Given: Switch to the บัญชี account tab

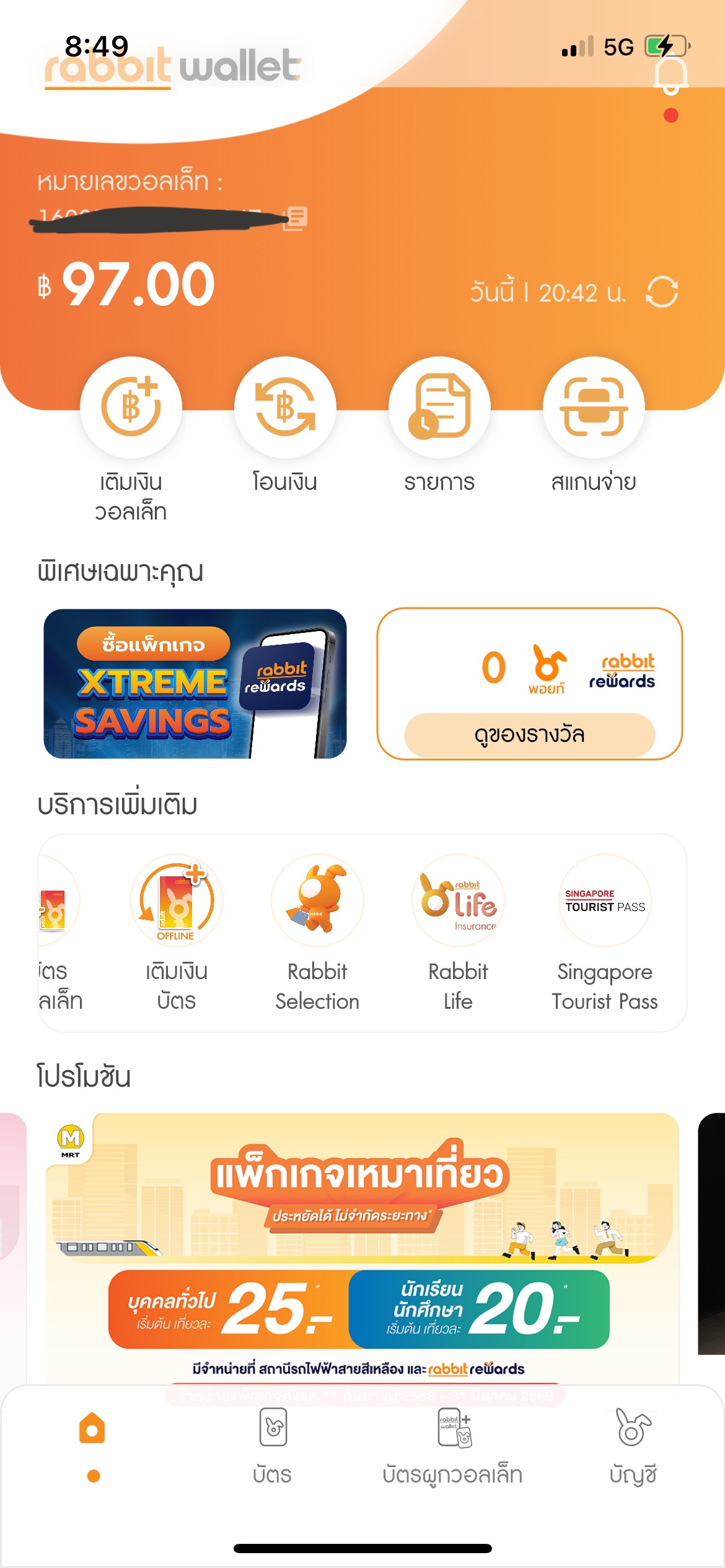Looking at the screenshot, I should point(633,1443).
